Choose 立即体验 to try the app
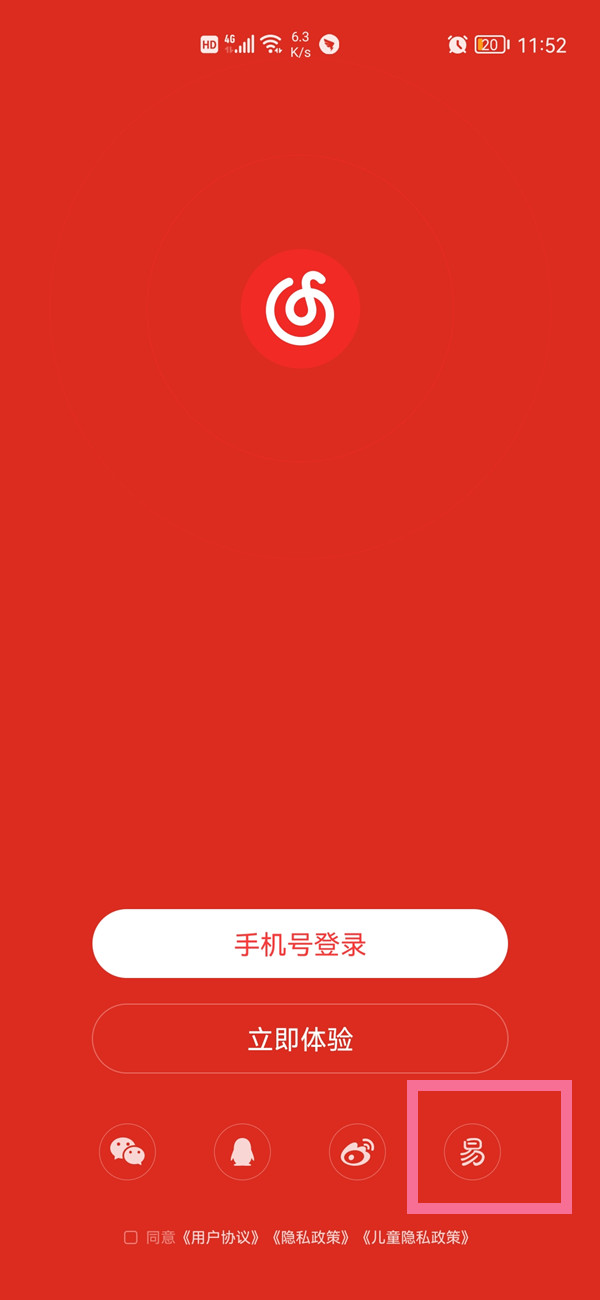The image size is (600, 1300). [300, 1039]
